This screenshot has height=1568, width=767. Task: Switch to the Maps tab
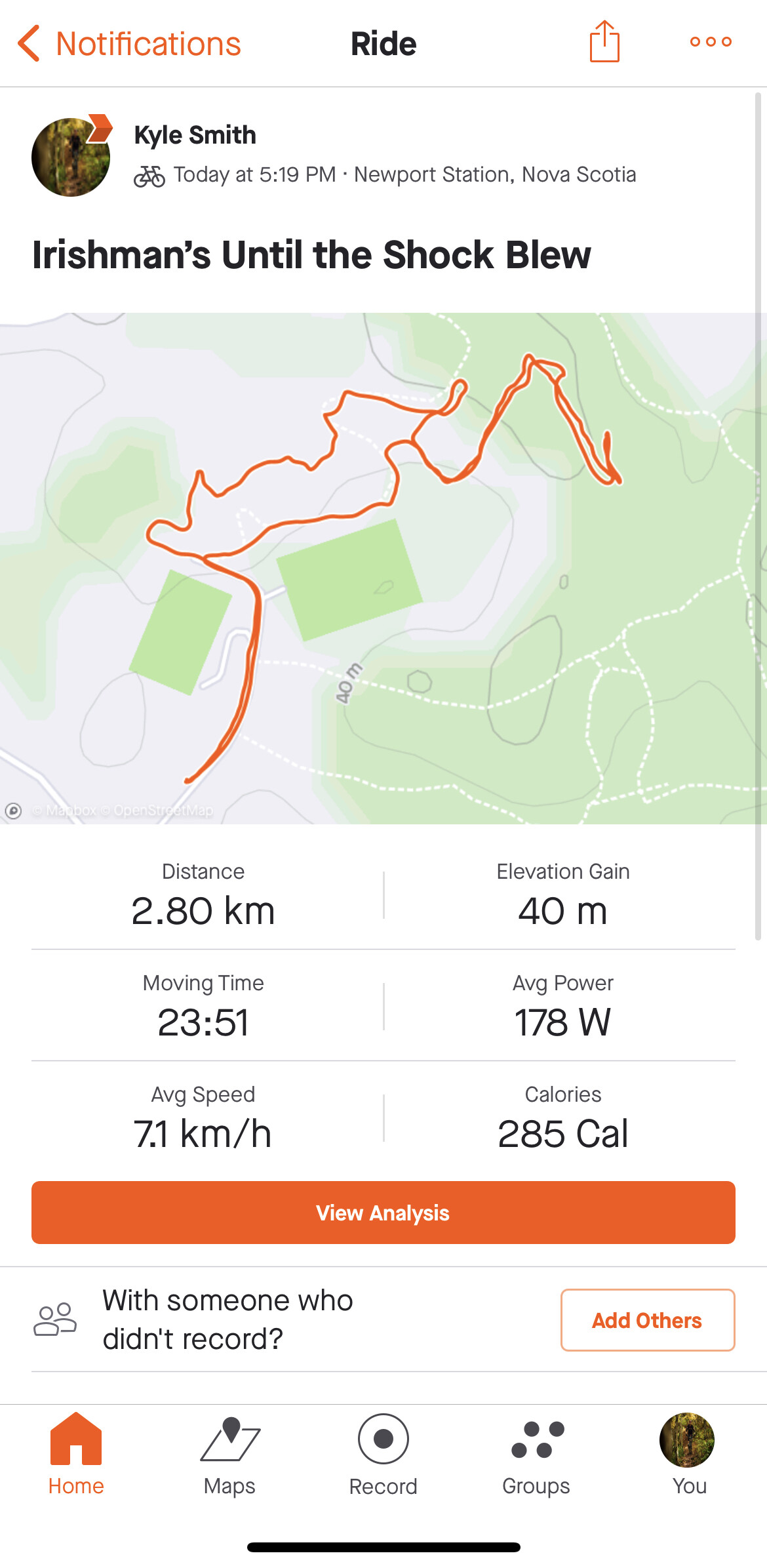click(x=229, y=1454)
